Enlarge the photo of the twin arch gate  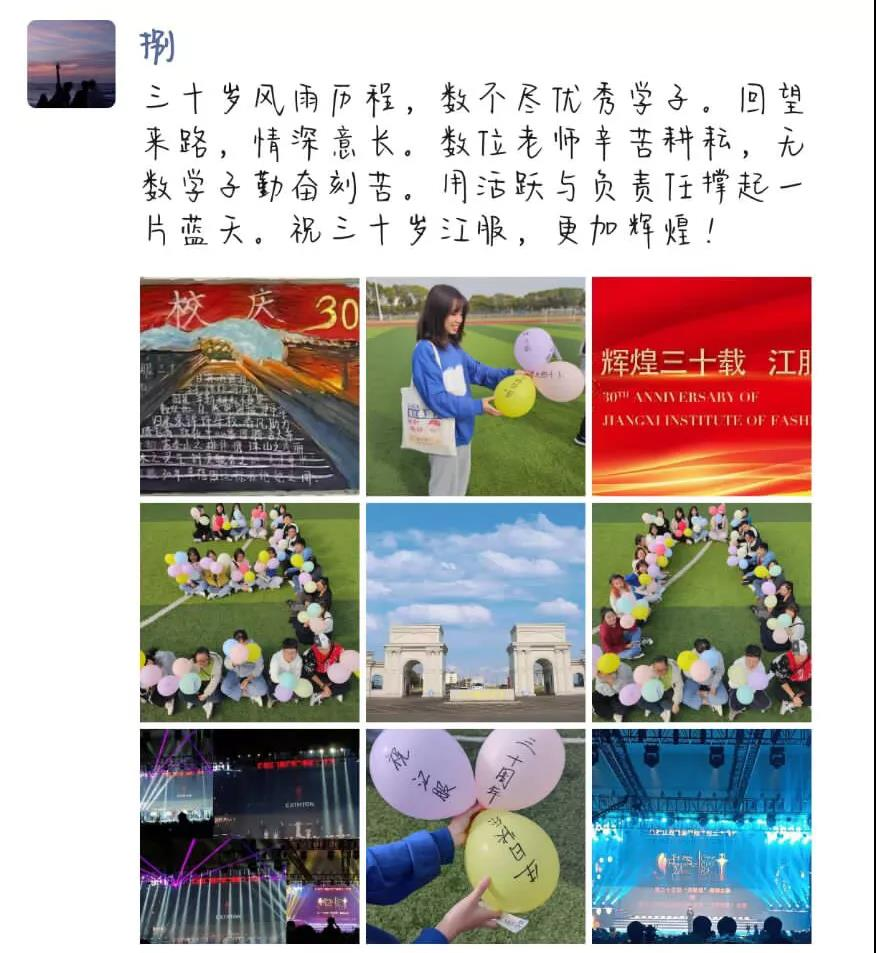475,612
